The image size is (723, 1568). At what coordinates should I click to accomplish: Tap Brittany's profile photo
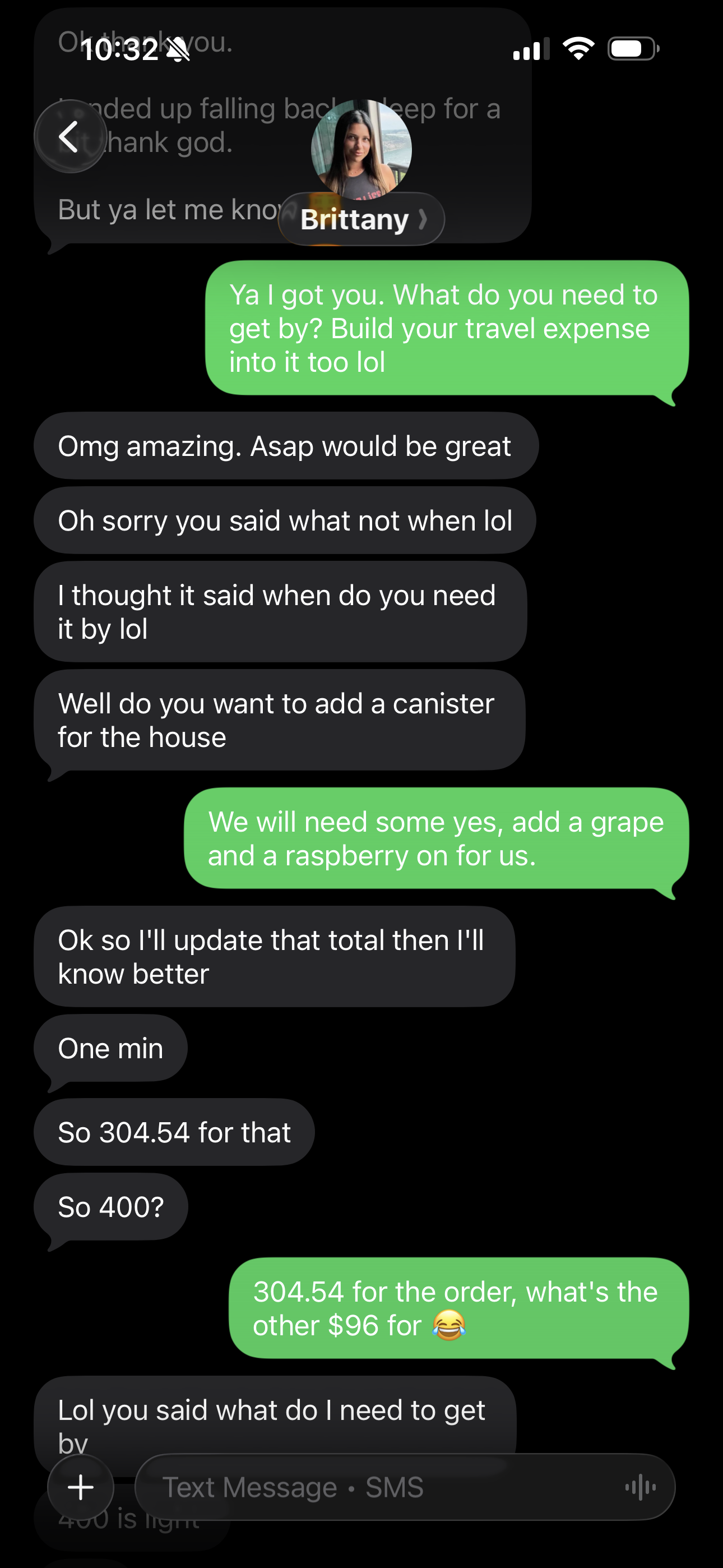click(361, 150)
